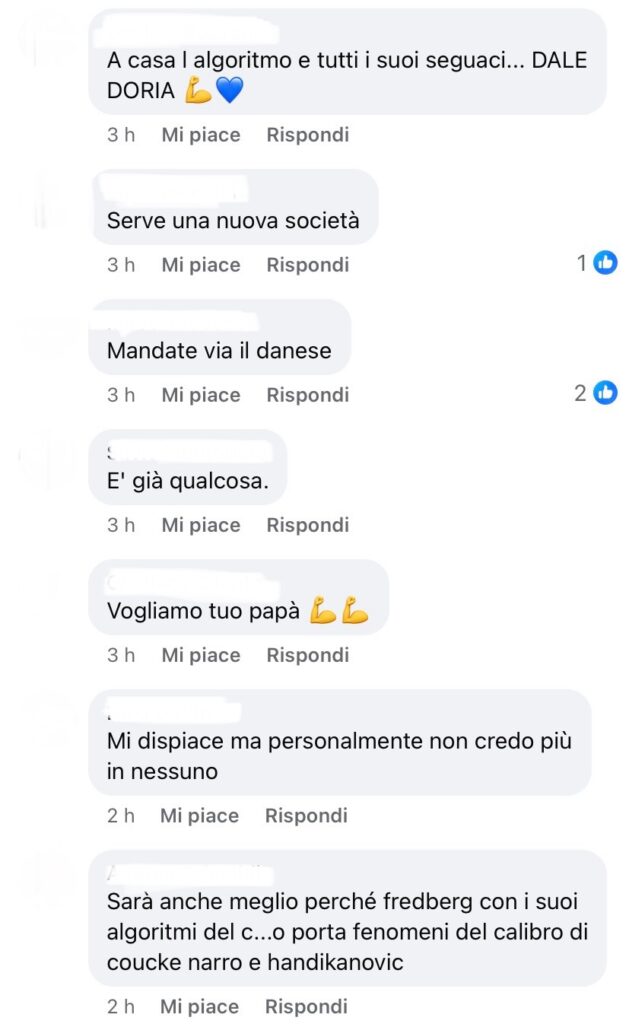Image resolution: width=629 pixels, height=1024 pixels.
Task: Reply to 'Vogliamo tuo papà' comment
Action: [307, 654]
